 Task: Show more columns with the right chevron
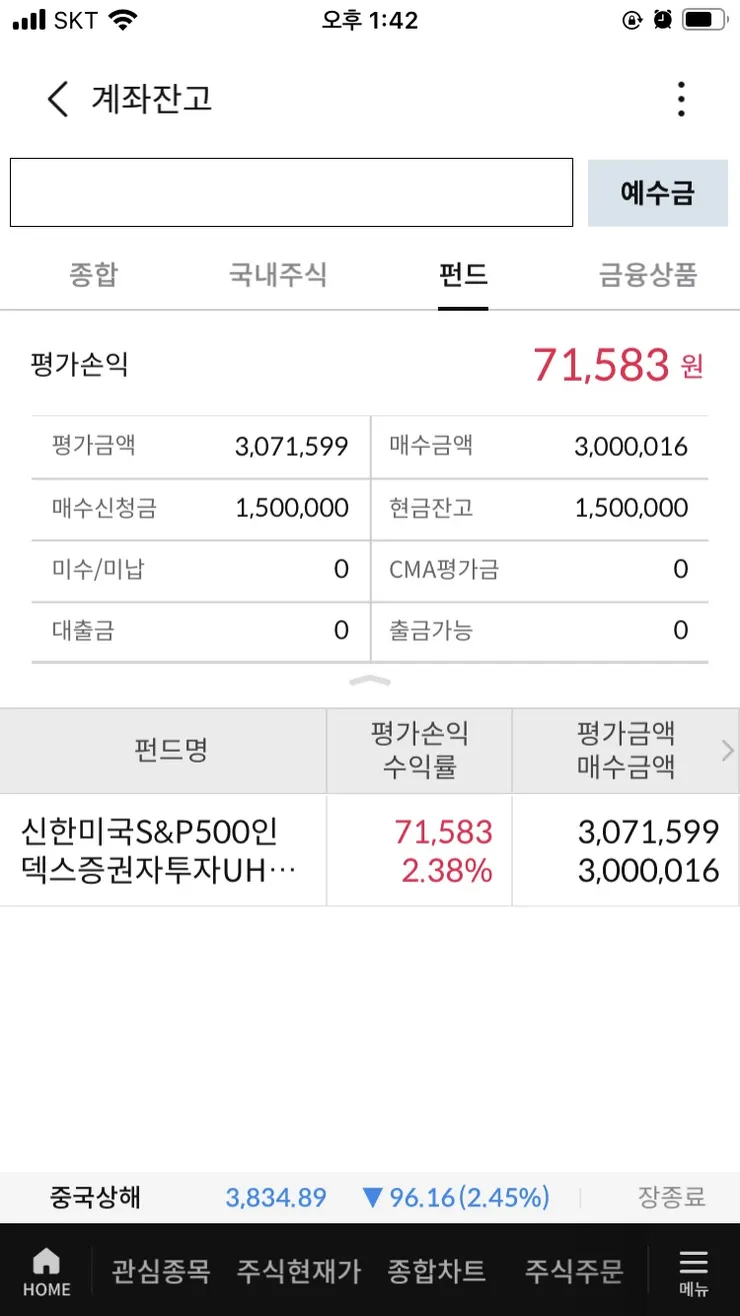[x=727, y=751]
